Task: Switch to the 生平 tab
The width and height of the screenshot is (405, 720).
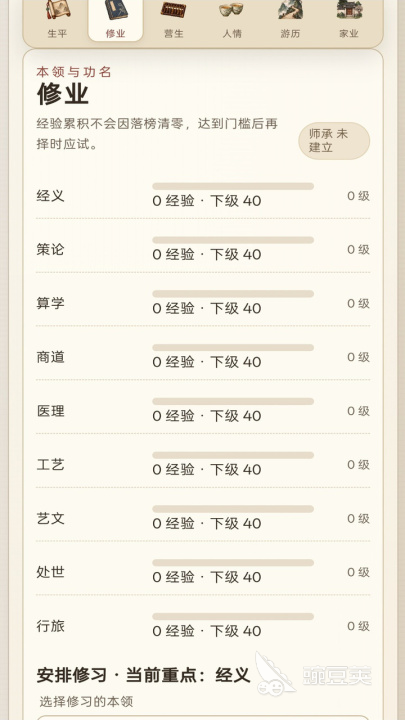Action: click(x=57, y=21)
